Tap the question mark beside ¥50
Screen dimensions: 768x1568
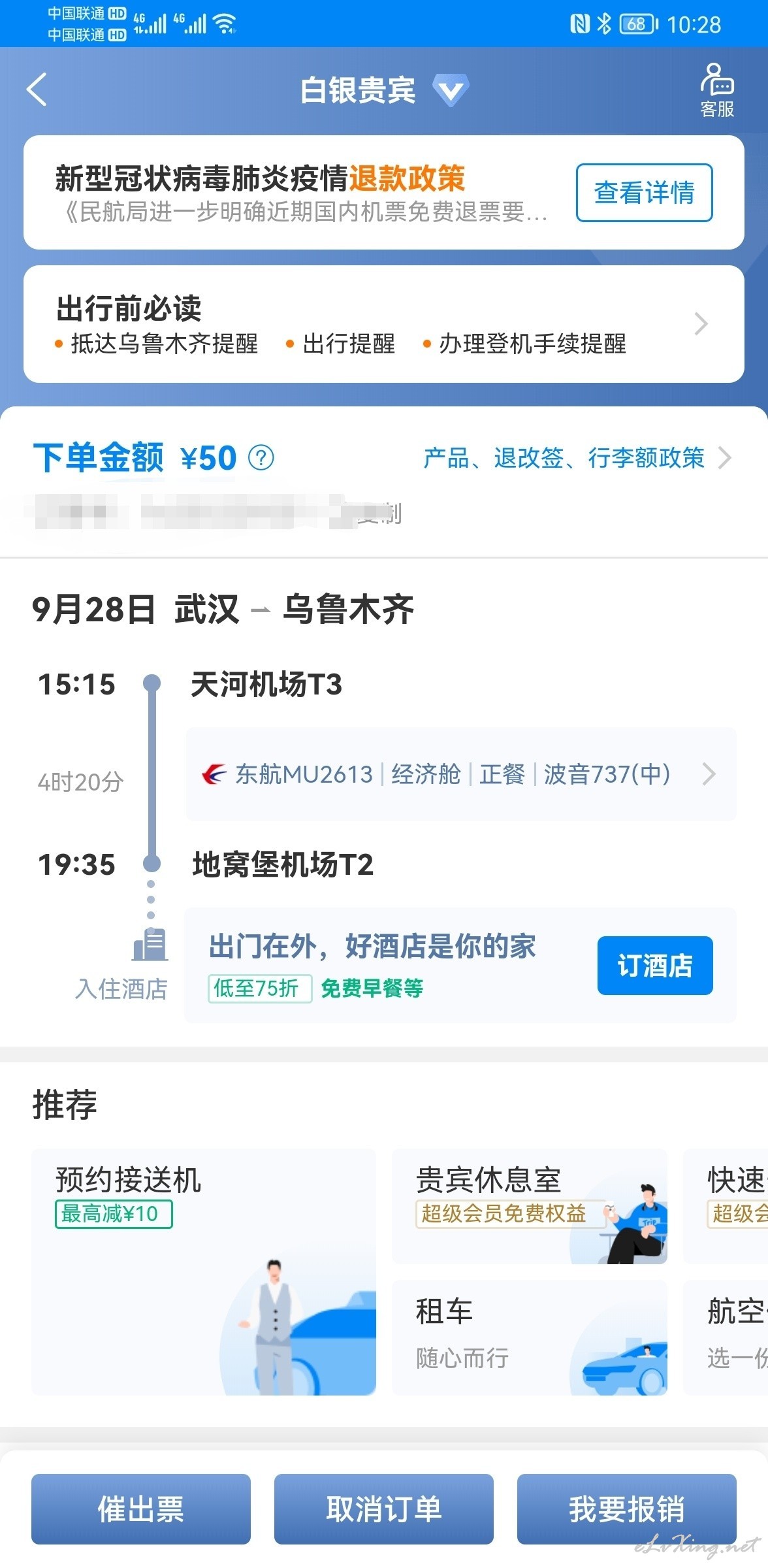261,457
